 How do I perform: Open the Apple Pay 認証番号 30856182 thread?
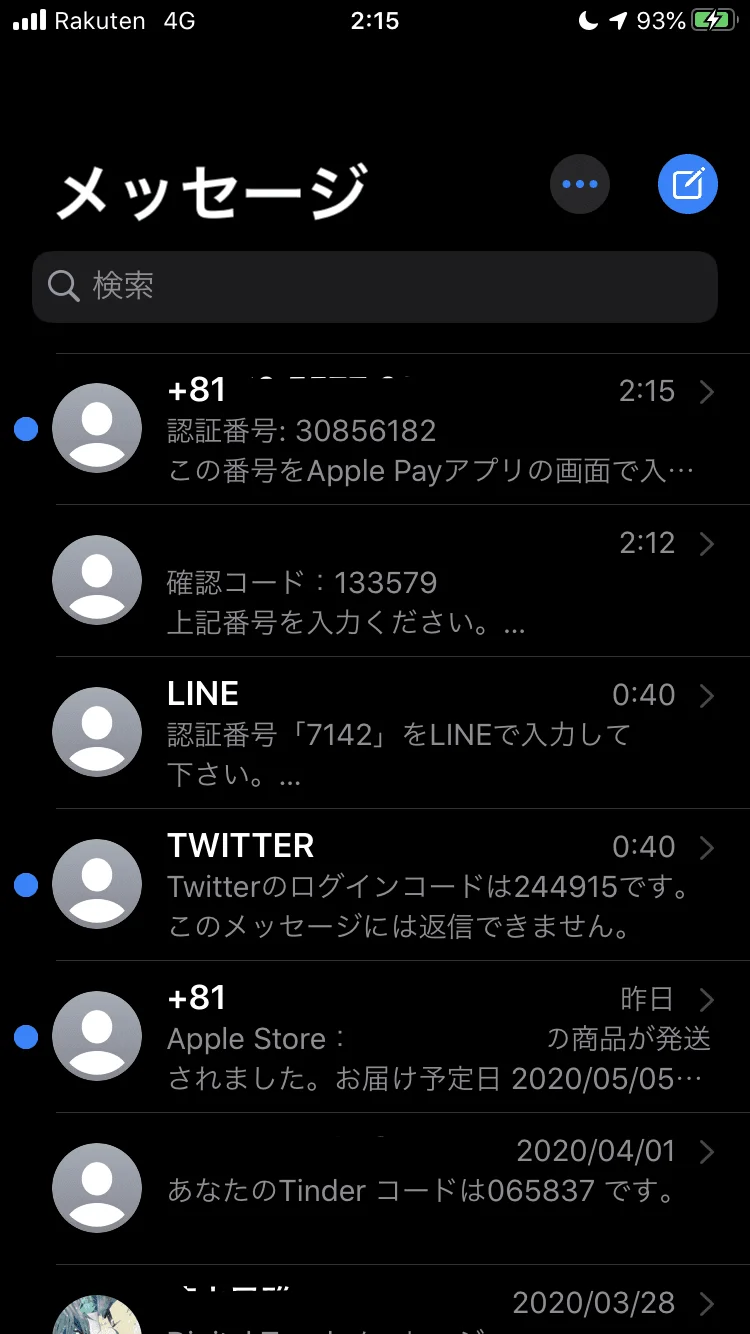click(375, 429)
